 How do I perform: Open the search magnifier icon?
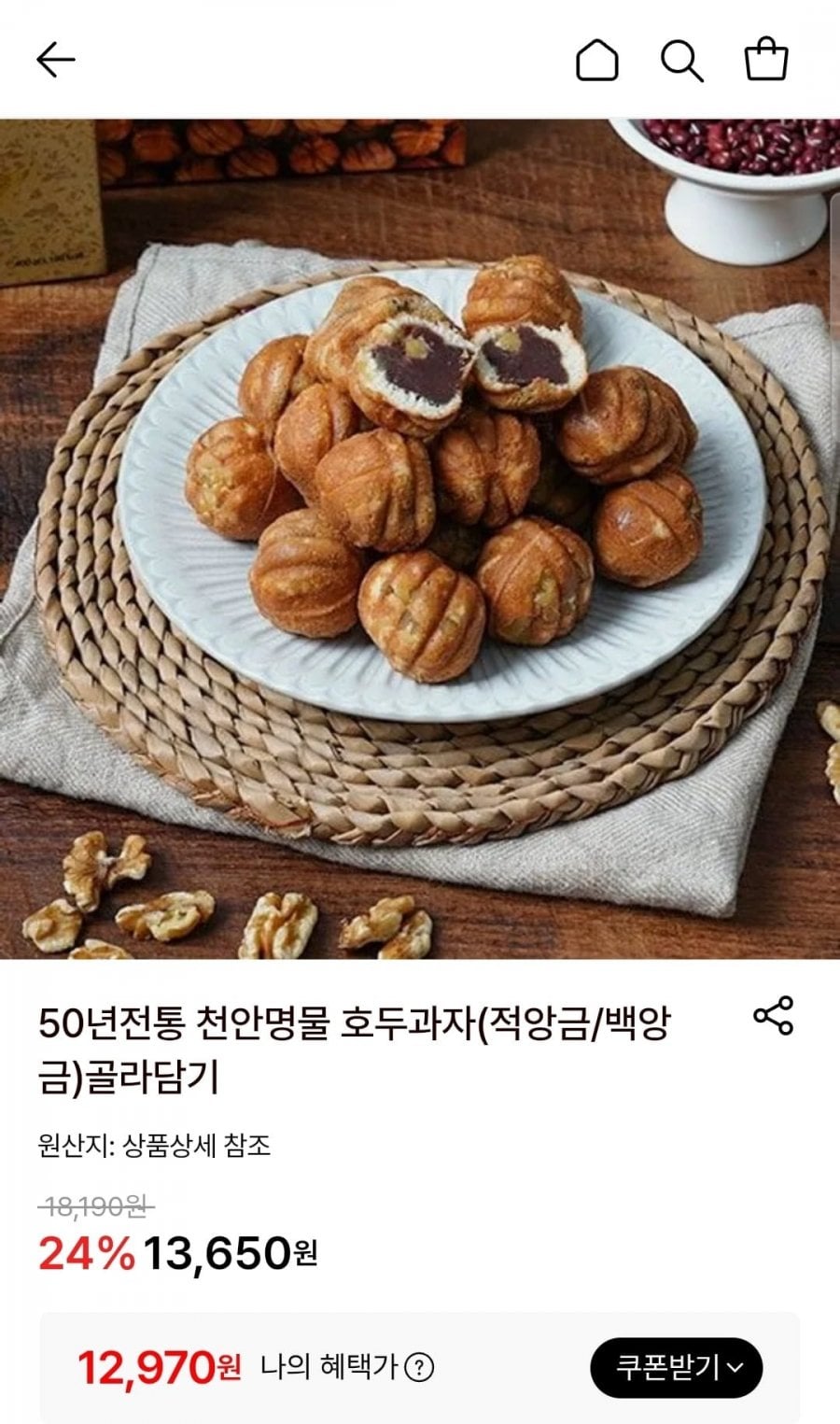pyautogui.click(x=681, y=60)
